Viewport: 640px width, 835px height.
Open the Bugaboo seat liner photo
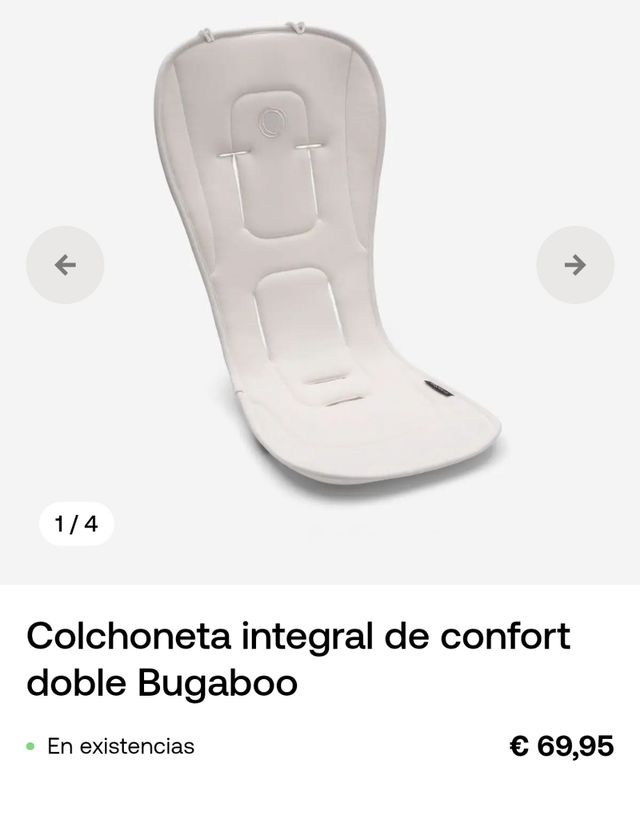click(x=320, y=270)
